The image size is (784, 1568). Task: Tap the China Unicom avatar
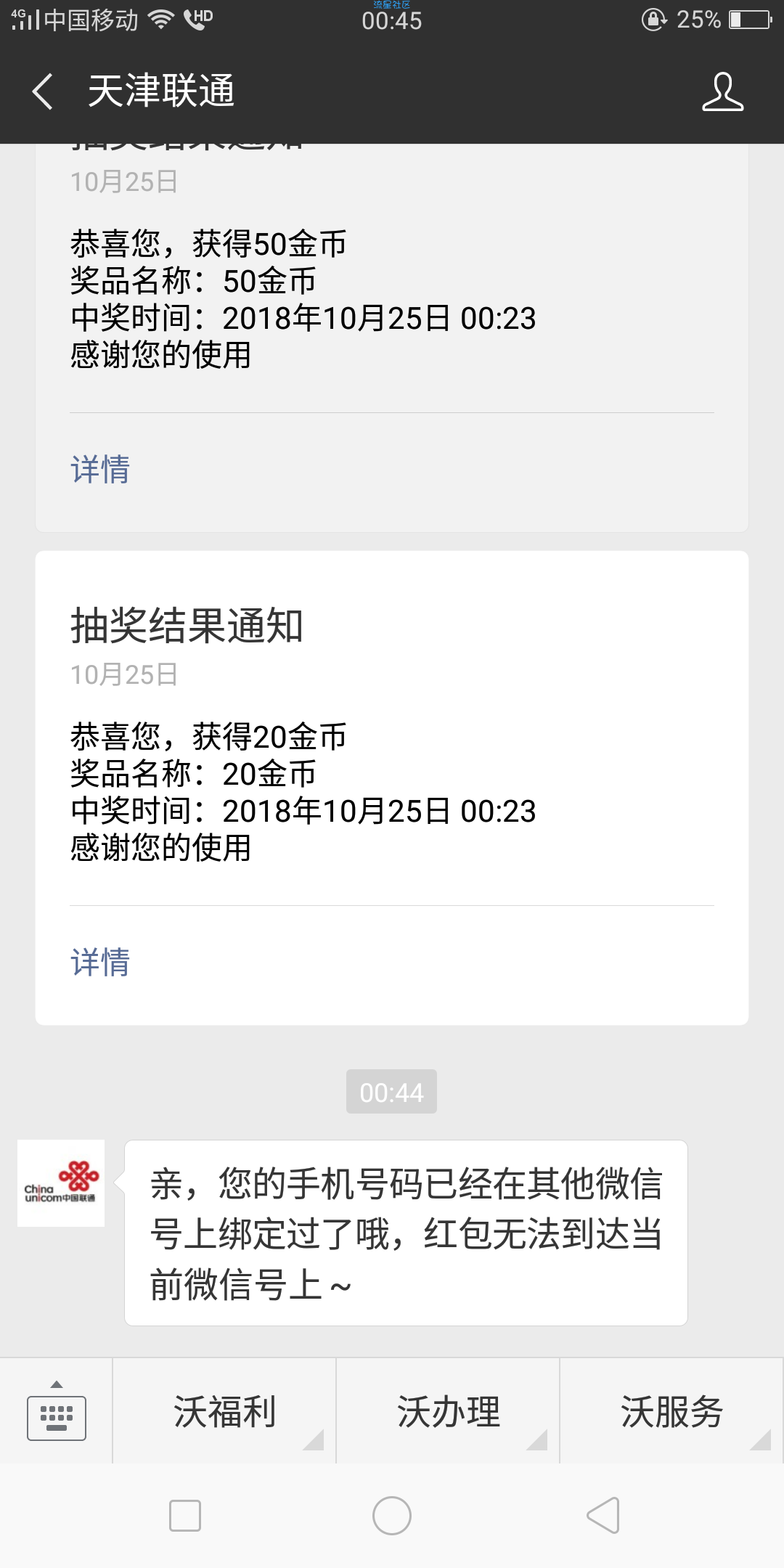[x=61, y=1183]
